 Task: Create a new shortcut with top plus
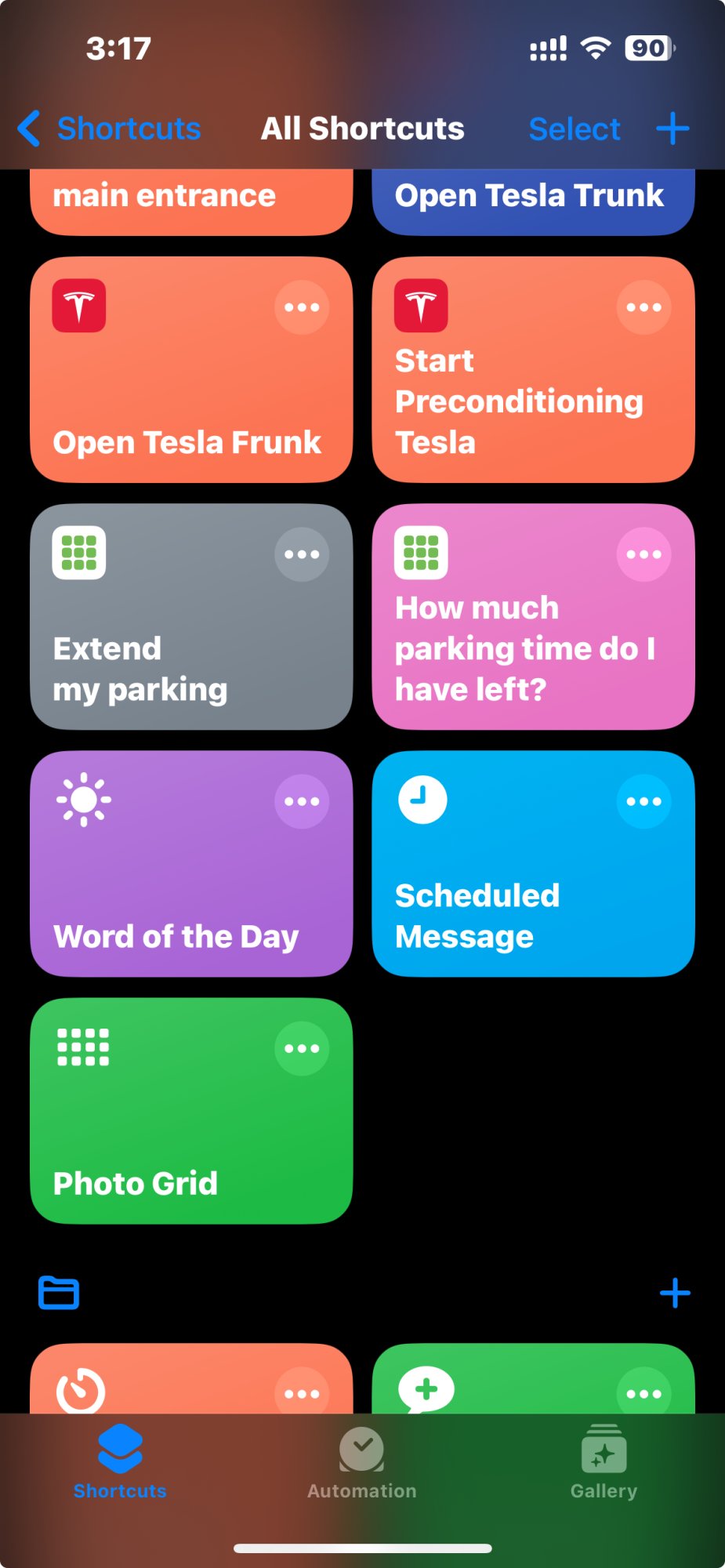click(672, 129)
